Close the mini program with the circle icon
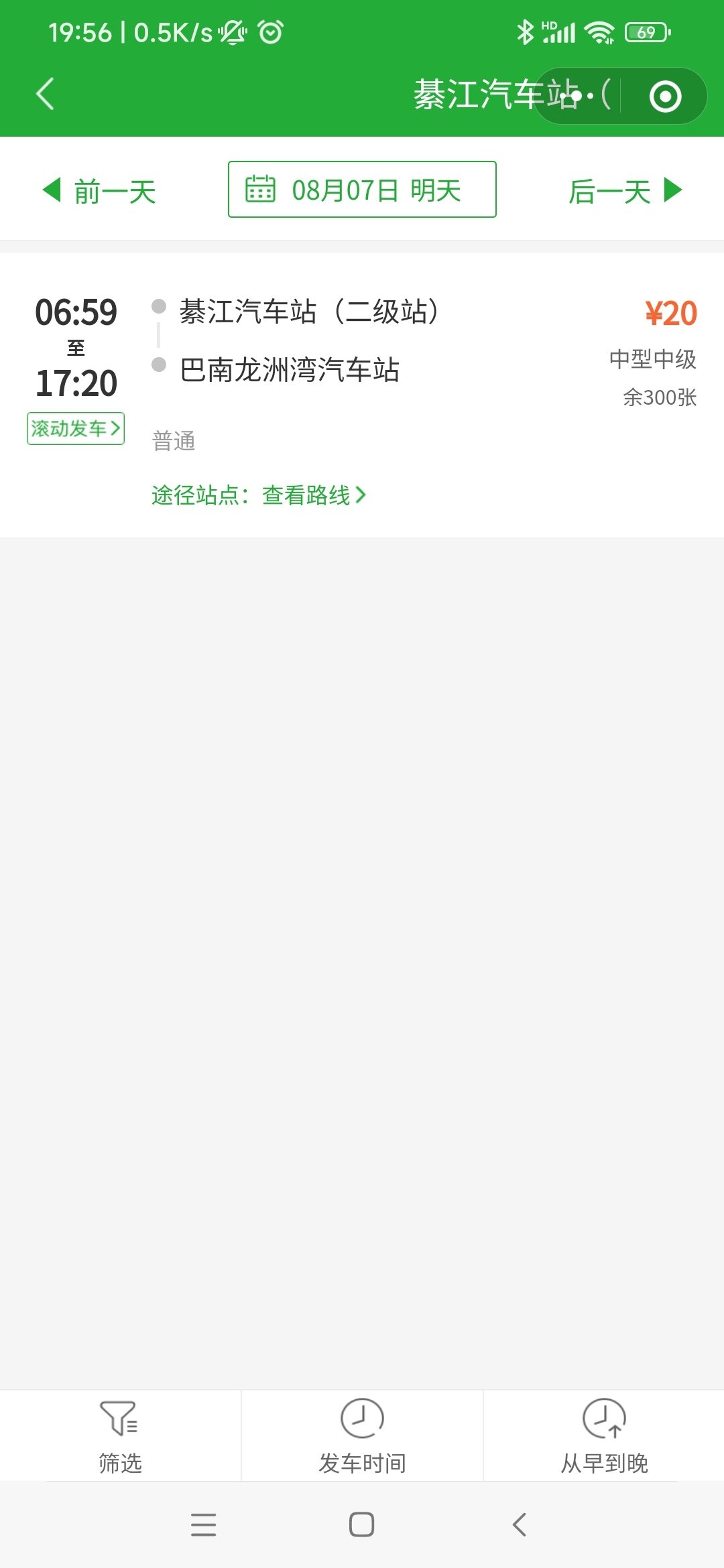The height and width of the screenshot is (1568, 724). (665, 96)
